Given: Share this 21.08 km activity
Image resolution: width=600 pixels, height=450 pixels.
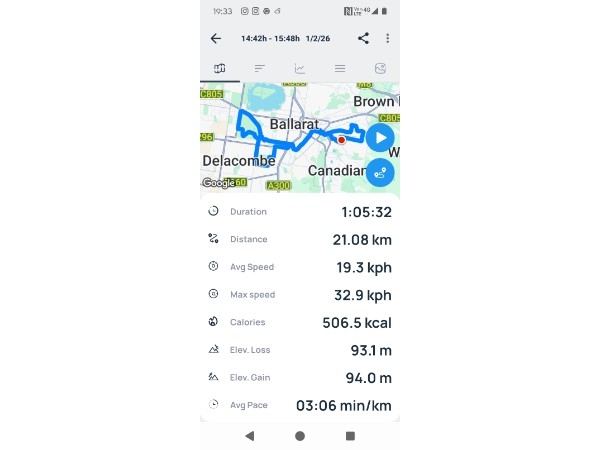Looking at the screenshot, I should pyautogui.click(x=363, y=39).
